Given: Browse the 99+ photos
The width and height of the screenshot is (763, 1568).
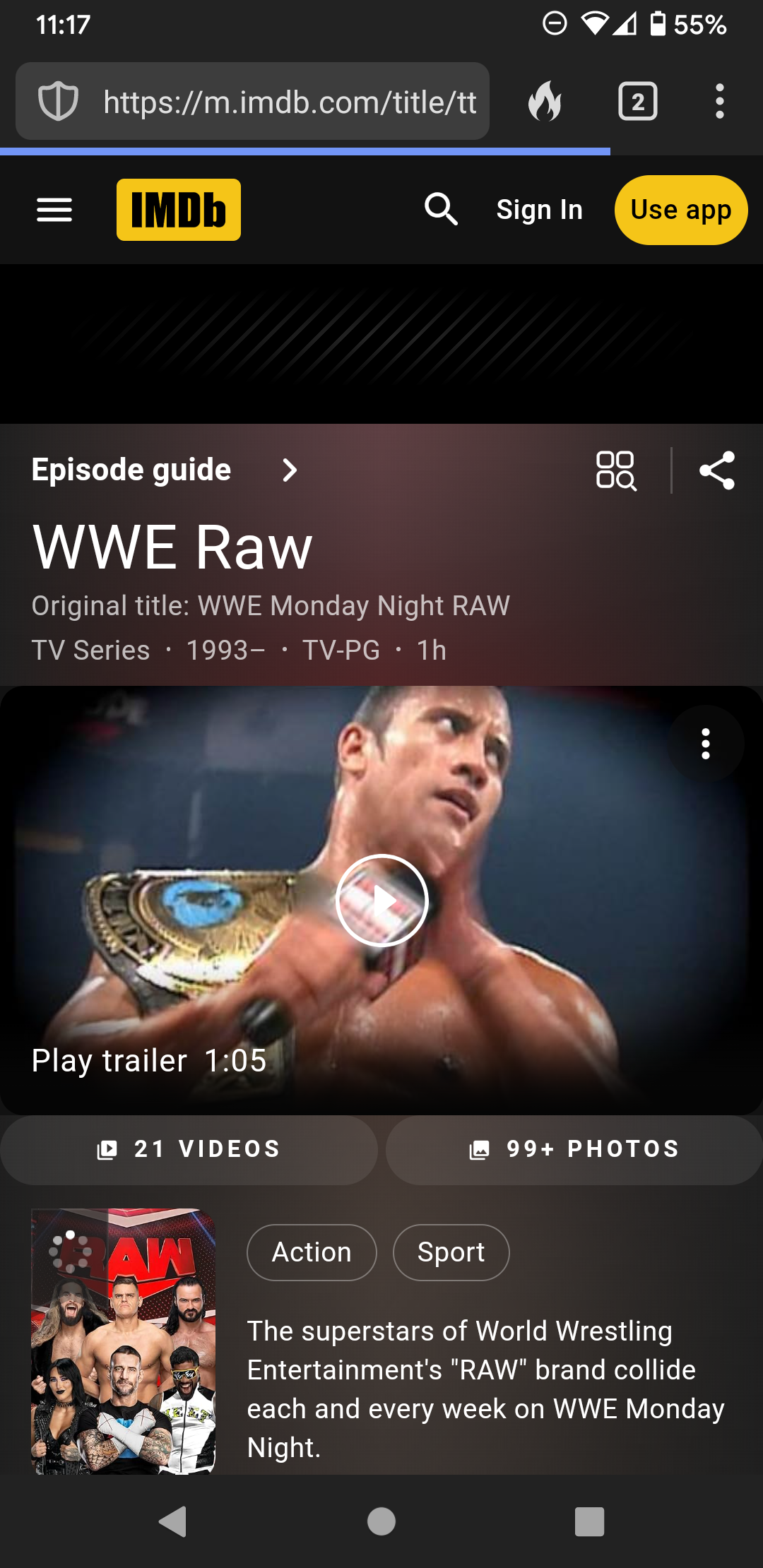Looking at the screenshot, I should pos(574,1149).
